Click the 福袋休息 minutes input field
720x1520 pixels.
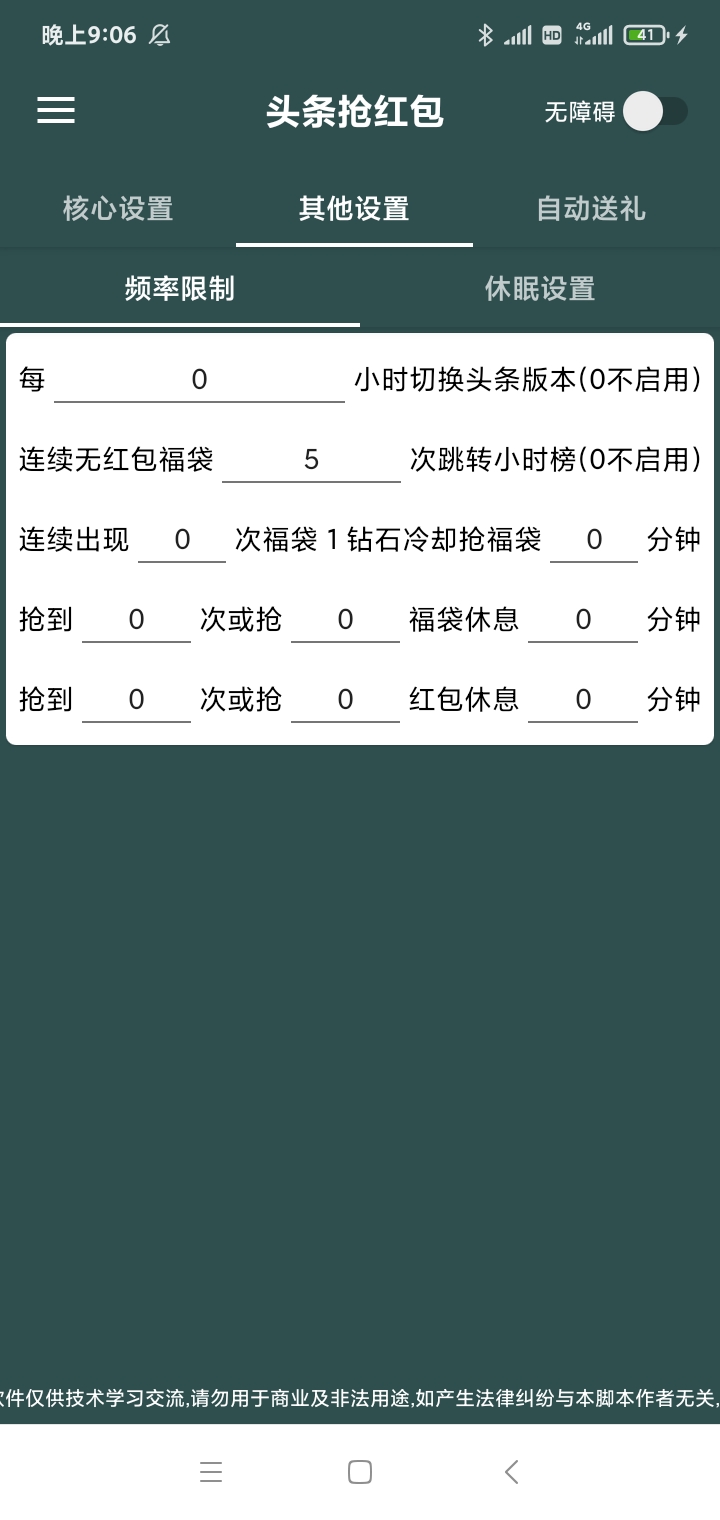point(582,618)
